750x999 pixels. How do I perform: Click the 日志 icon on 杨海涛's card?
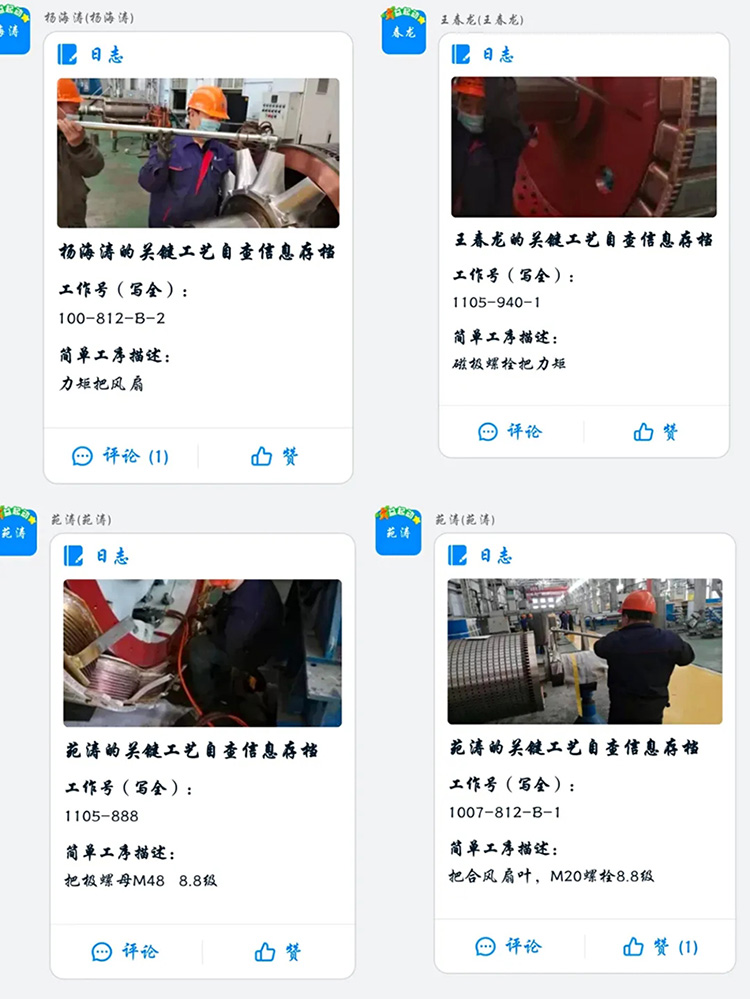(69, 55)
